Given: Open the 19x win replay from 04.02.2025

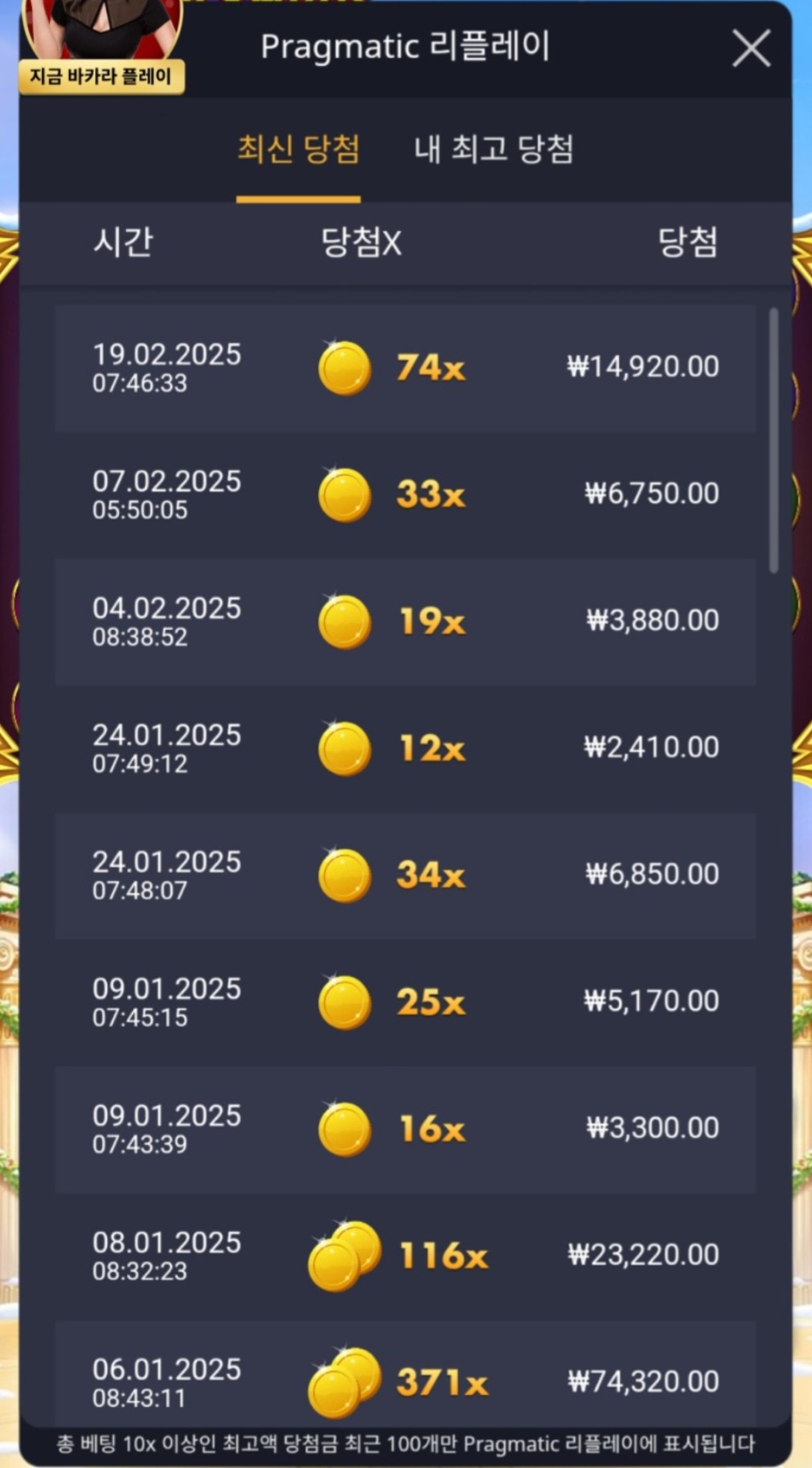Looking at the screenshot, I should point(405,622).
